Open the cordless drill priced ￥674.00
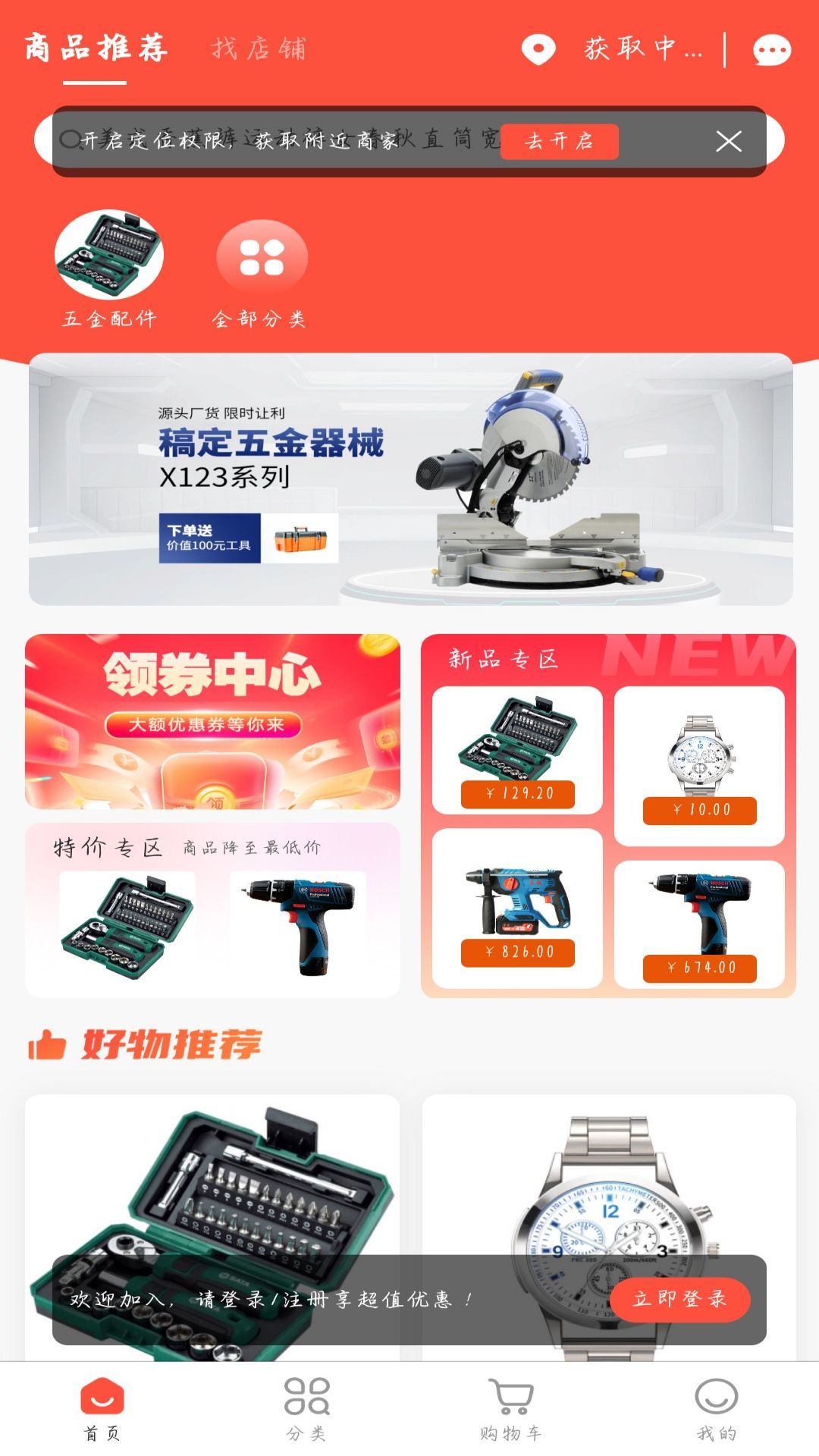 point(699,924)
